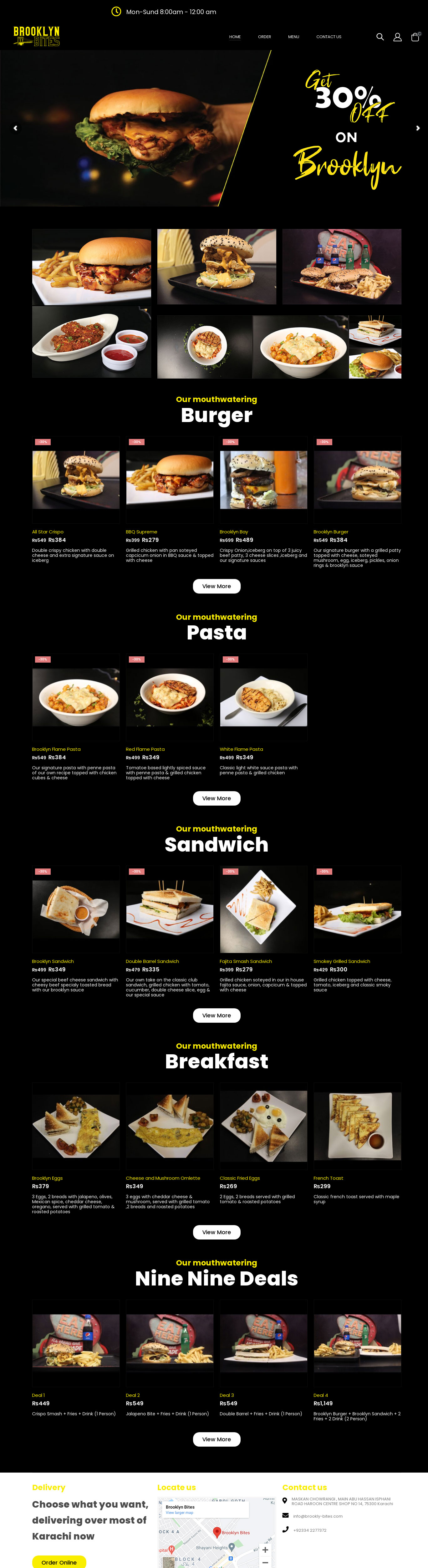This screenshot has height=1568, width=428.
Task: Open the CONTACT US page
Action: [329, 37]
